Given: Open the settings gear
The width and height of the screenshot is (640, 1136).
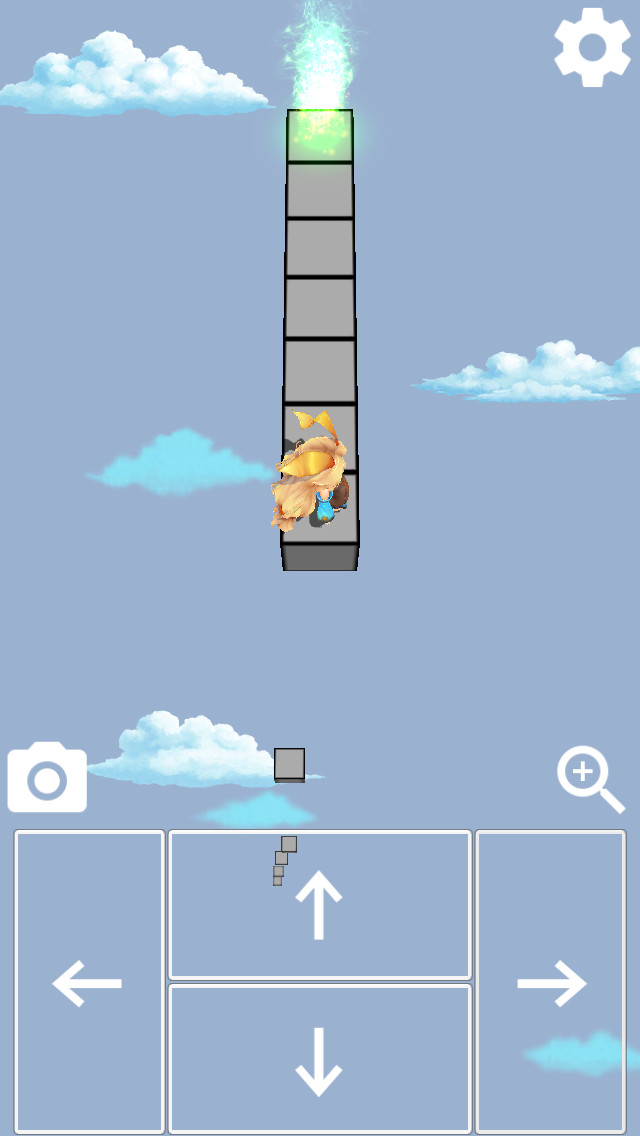Looking at the screenshot, I should [x=592, y=46].
